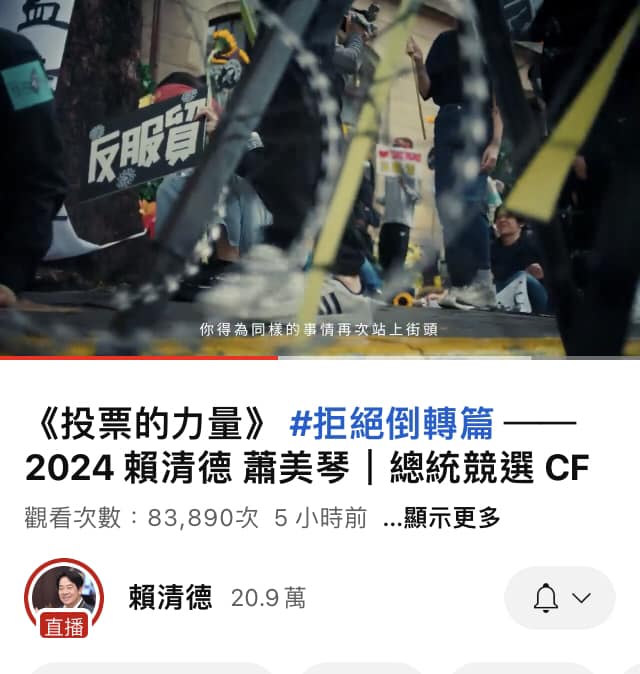Viewport: 640px width, 674px height.
Task: Open 賴清德 channel avatar with live badge
Action: click(64, 598)
